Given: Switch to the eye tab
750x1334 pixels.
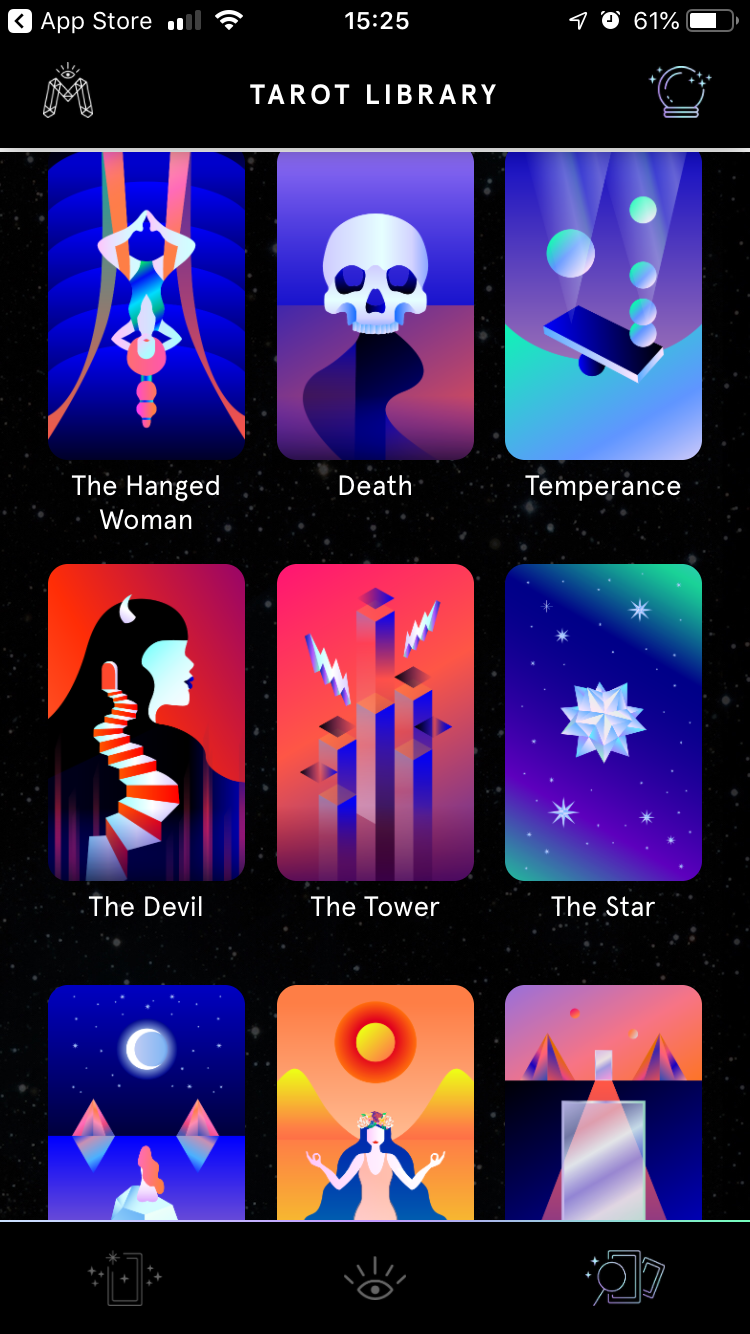Looking at the screenshot, I should [375, 1279].
